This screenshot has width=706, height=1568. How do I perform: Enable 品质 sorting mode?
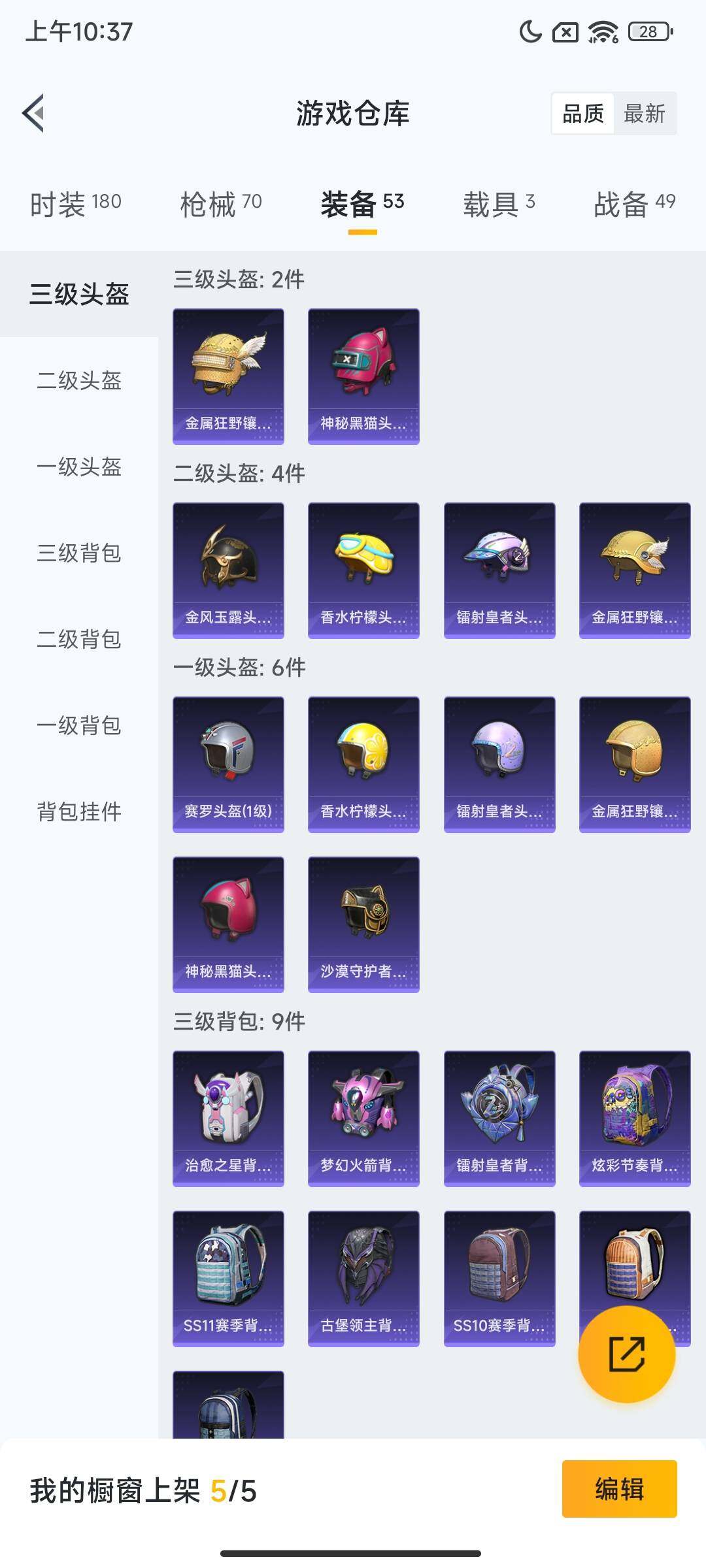tap(584, 114)
